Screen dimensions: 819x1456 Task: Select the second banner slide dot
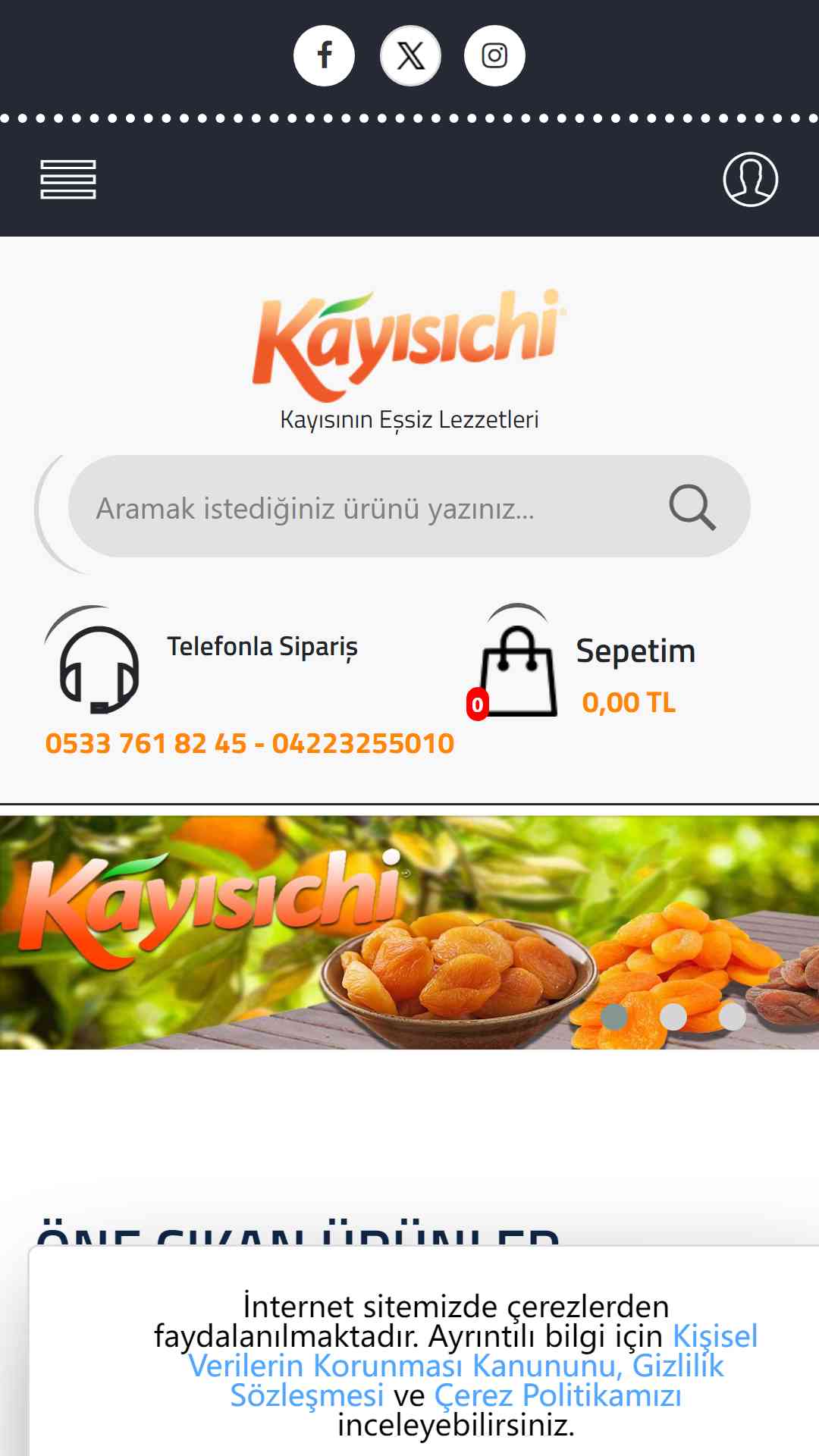tap(673, 1016)
